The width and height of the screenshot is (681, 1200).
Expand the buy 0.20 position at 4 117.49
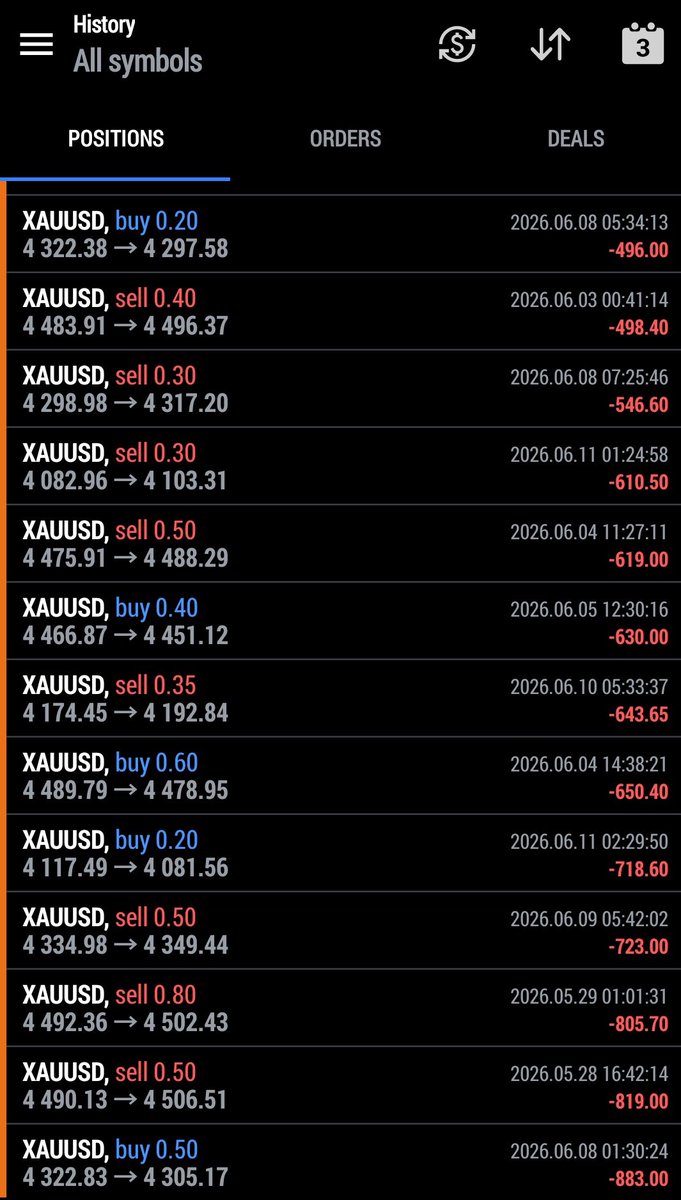pos(344,853)
